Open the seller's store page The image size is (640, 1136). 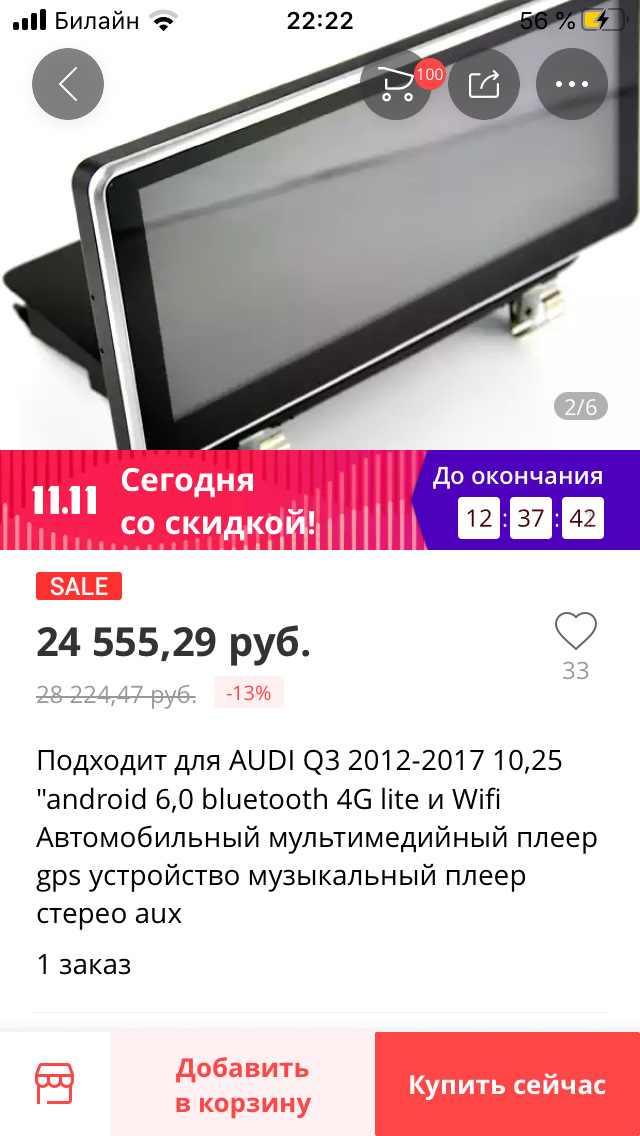pos(55,1085)
